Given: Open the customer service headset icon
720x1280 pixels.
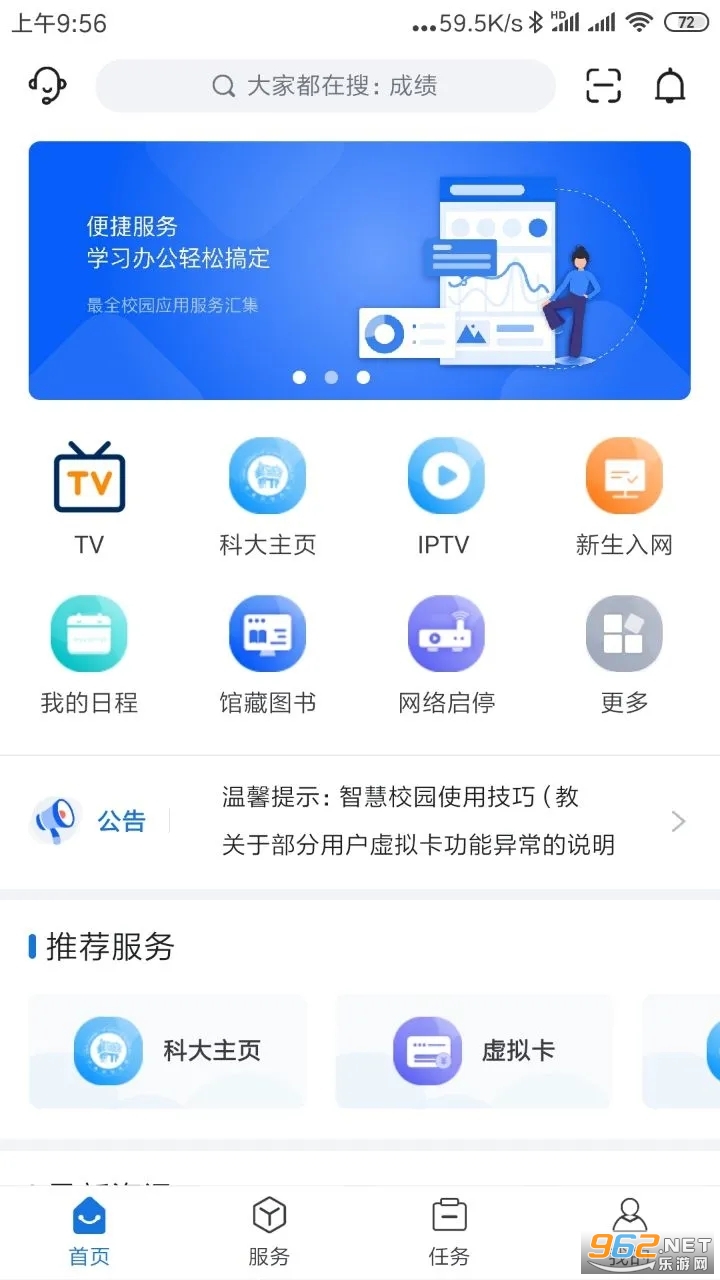Looking at the screenshot, I should tap(47, 86).
